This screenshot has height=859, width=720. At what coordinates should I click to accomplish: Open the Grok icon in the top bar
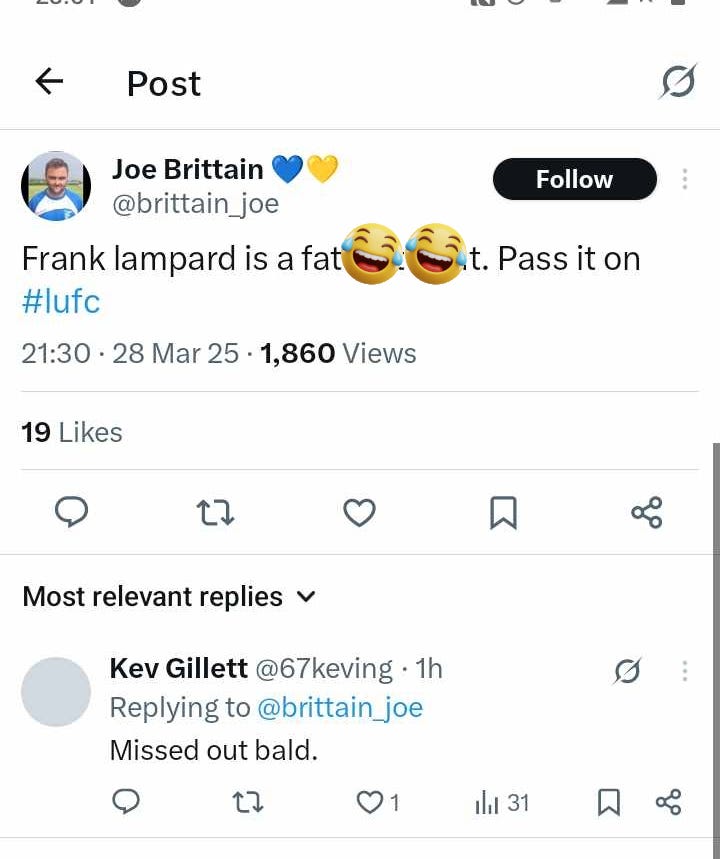click(676, 82)
